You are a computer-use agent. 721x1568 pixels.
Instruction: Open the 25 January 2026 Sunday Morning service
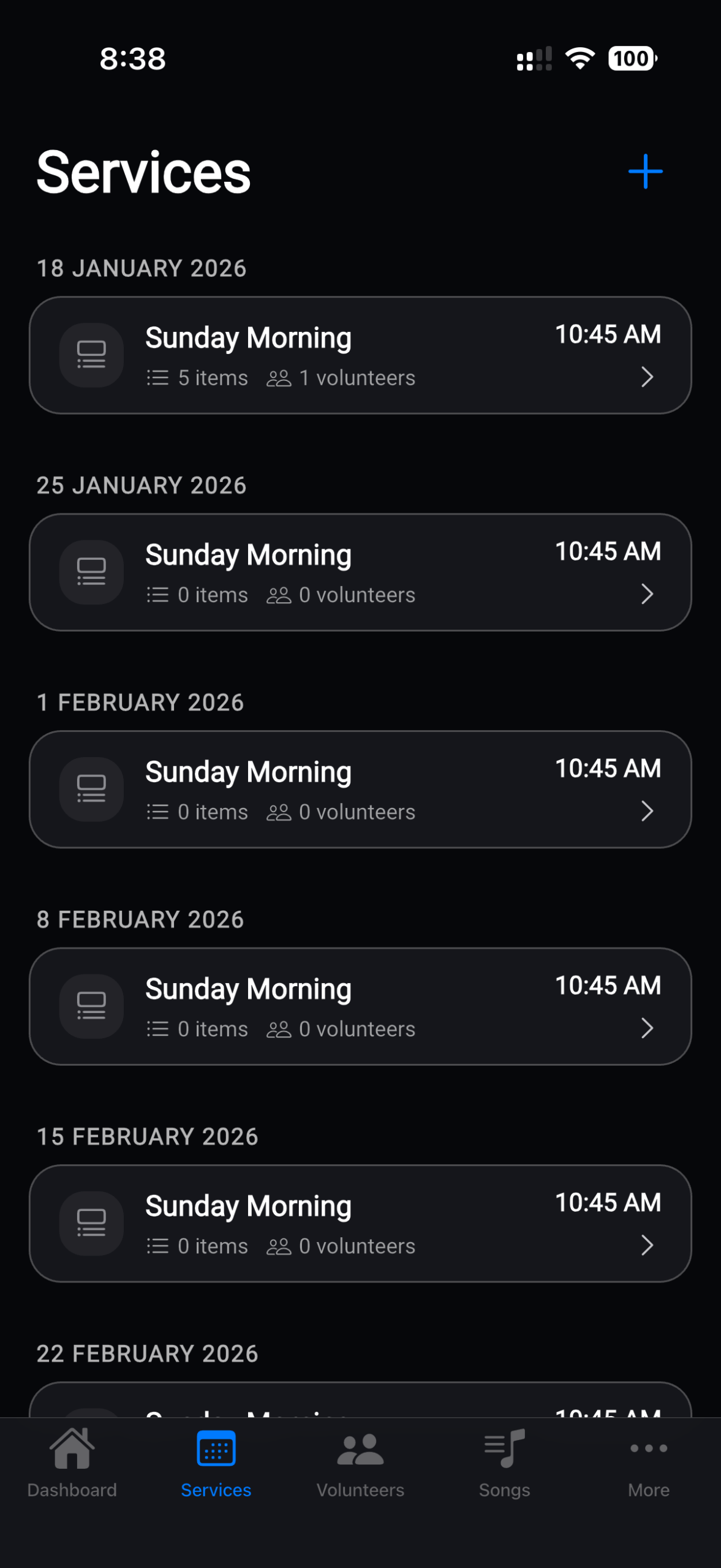(360, 572)
